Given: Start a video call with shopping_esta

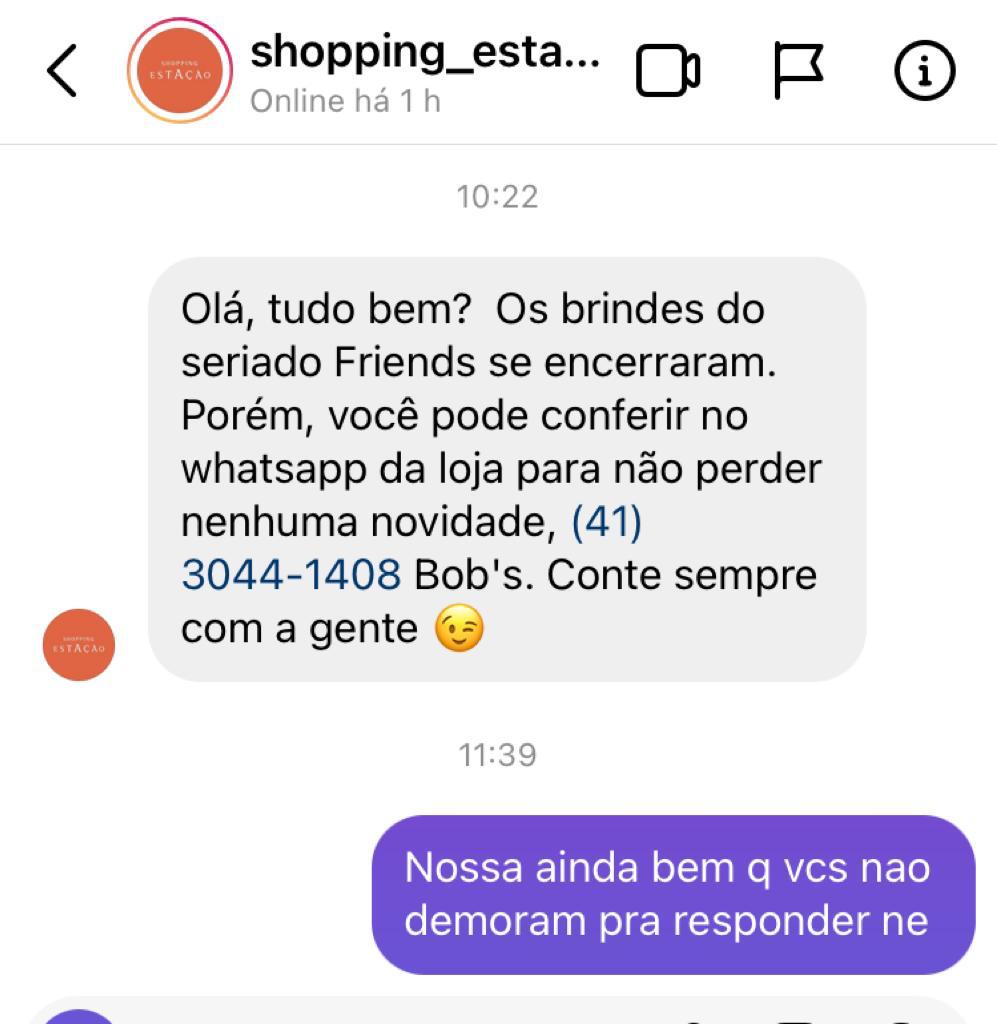Looking at the screenshot, I should [668, 71].
